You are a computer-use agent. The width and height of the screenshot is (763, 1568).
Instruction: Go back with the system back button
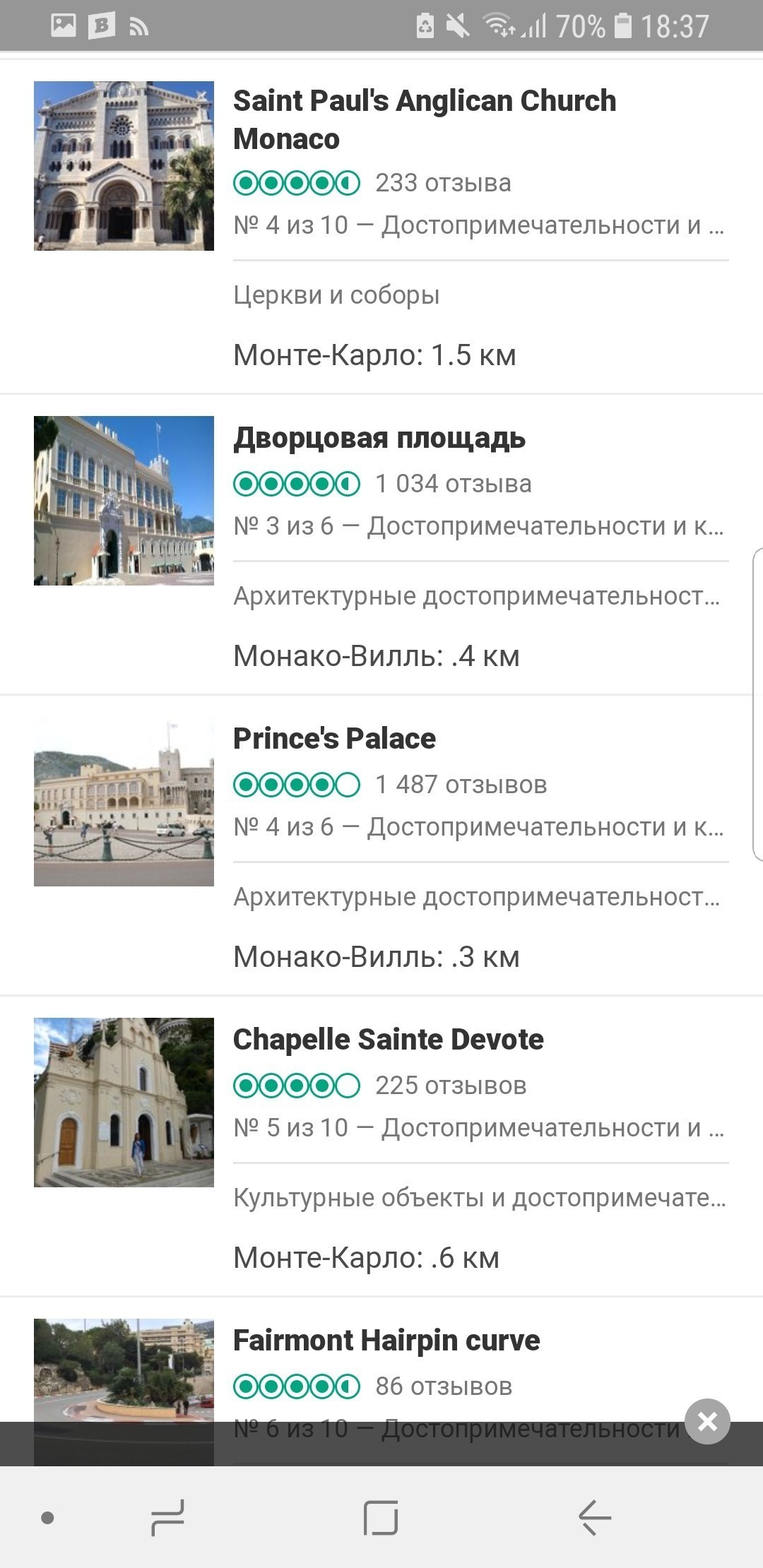pyautogui.click(x=594, y=1517)
